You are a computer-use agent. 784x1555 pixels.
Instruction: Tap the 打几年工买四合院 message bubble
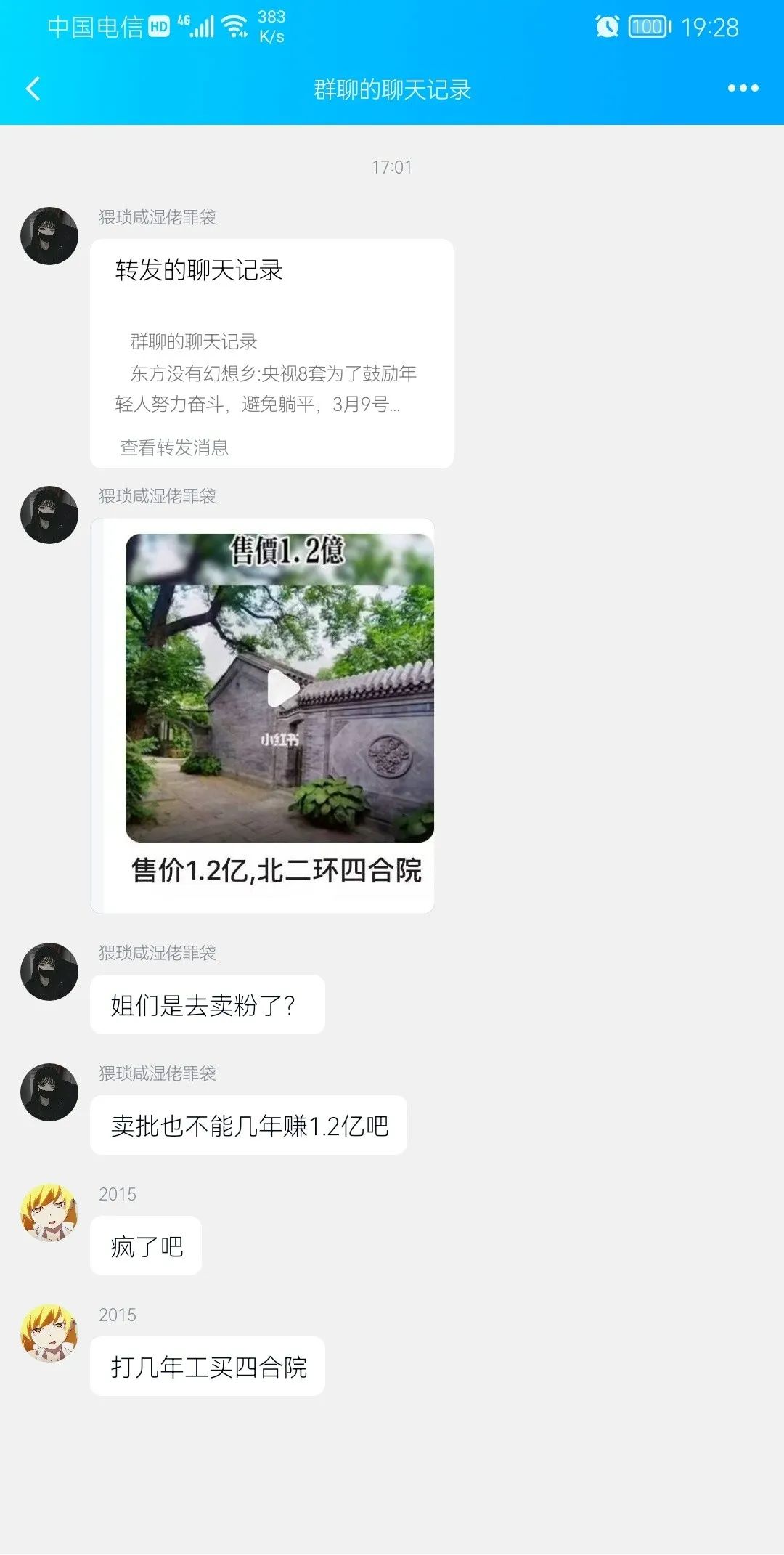(x=208, y=1367)
